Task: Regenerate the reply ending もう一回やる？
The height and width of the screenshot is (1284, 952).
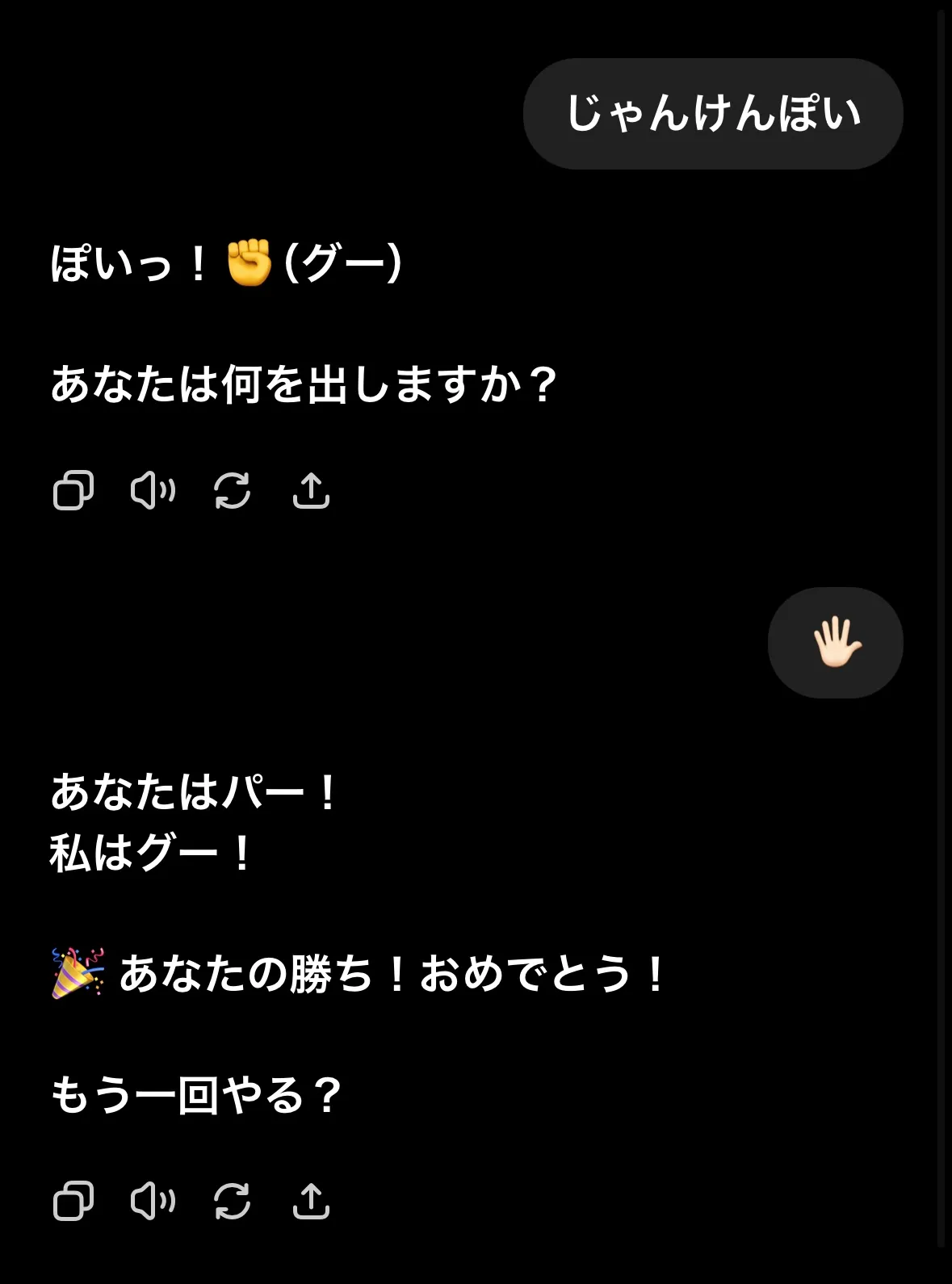Action: [232, 1201]
